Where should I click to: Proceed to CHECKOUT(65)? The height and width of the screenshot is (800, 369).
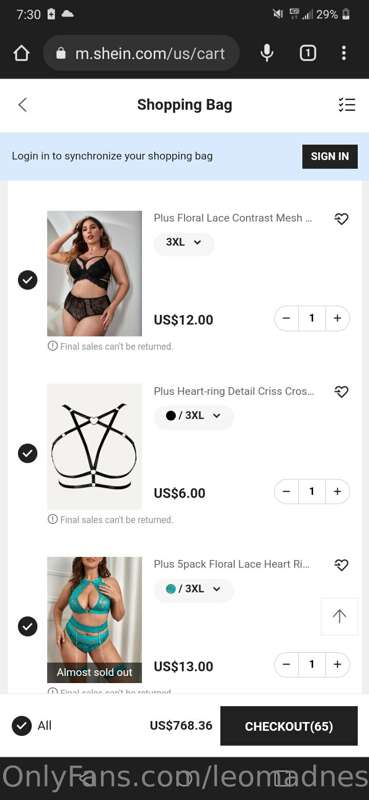click(x=289, y=726)
